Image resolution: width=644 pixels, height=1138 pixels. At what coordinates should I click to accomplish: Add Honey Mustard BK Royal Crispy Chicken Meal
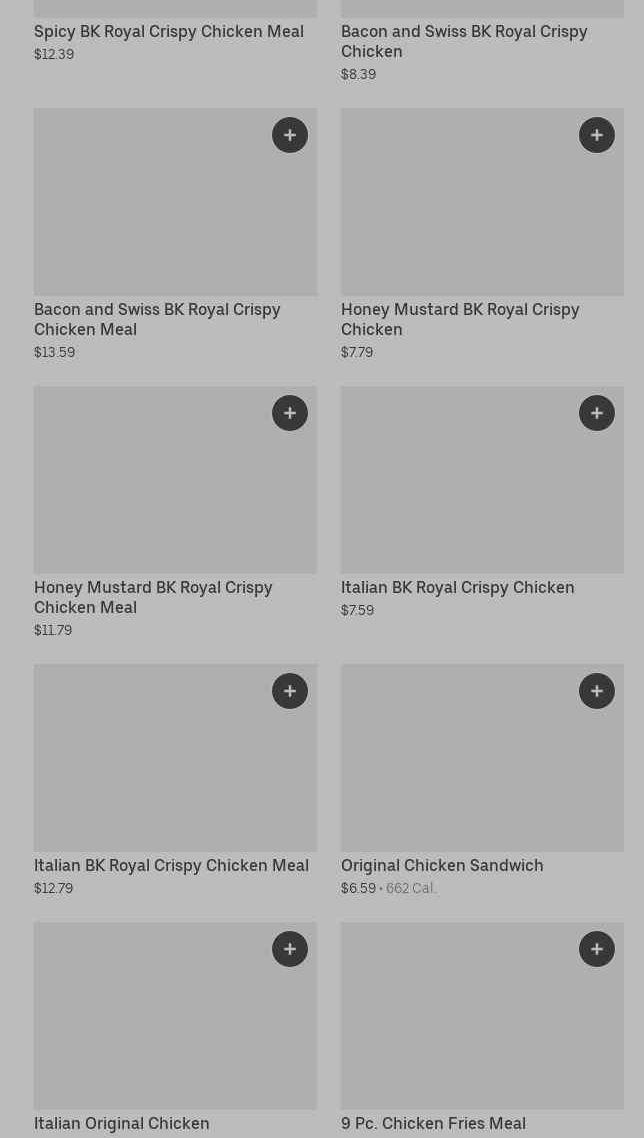(x=290, y=413)
